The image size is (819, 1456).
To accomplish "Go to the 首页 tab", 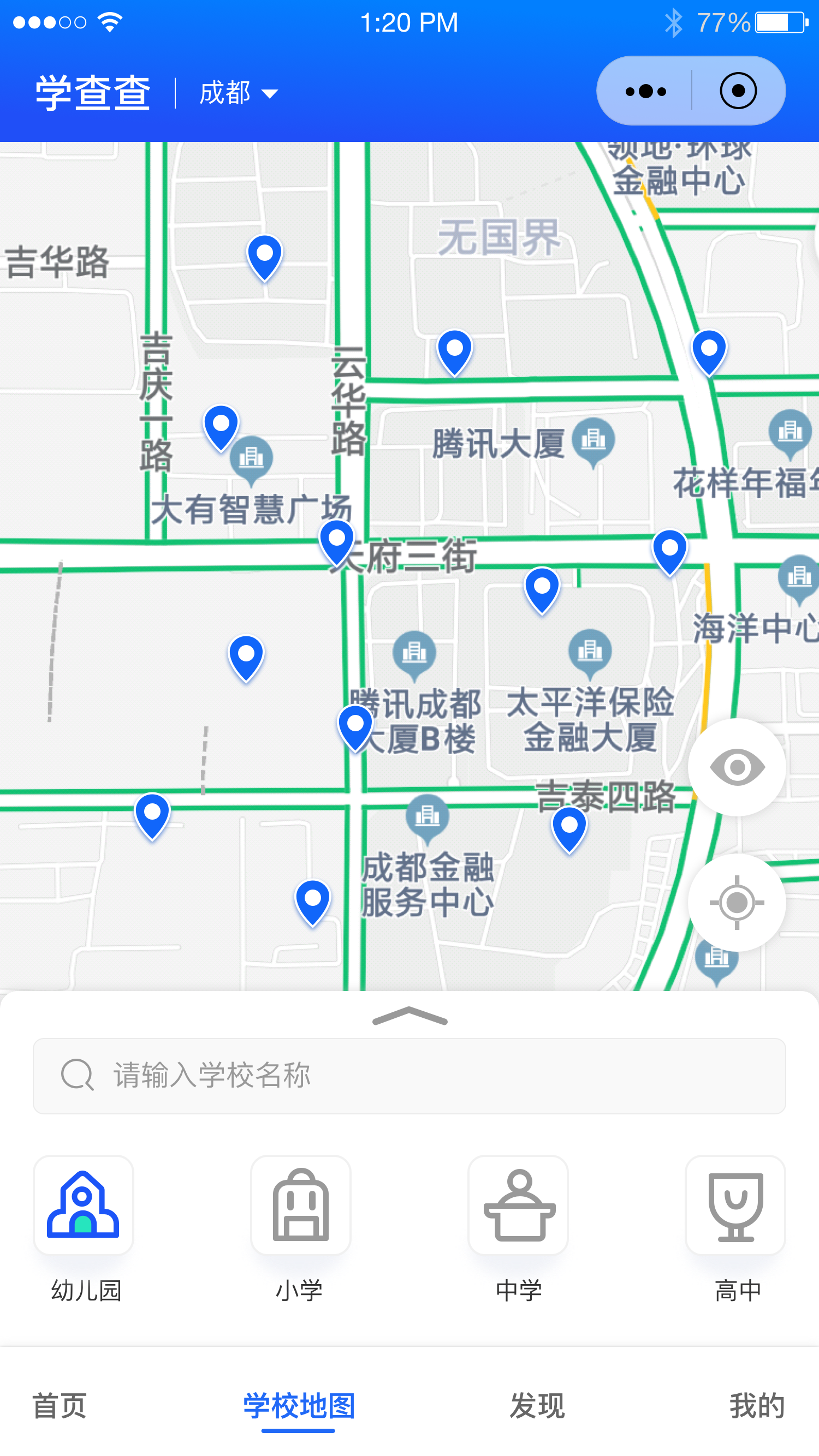I will click(60, 1406).
